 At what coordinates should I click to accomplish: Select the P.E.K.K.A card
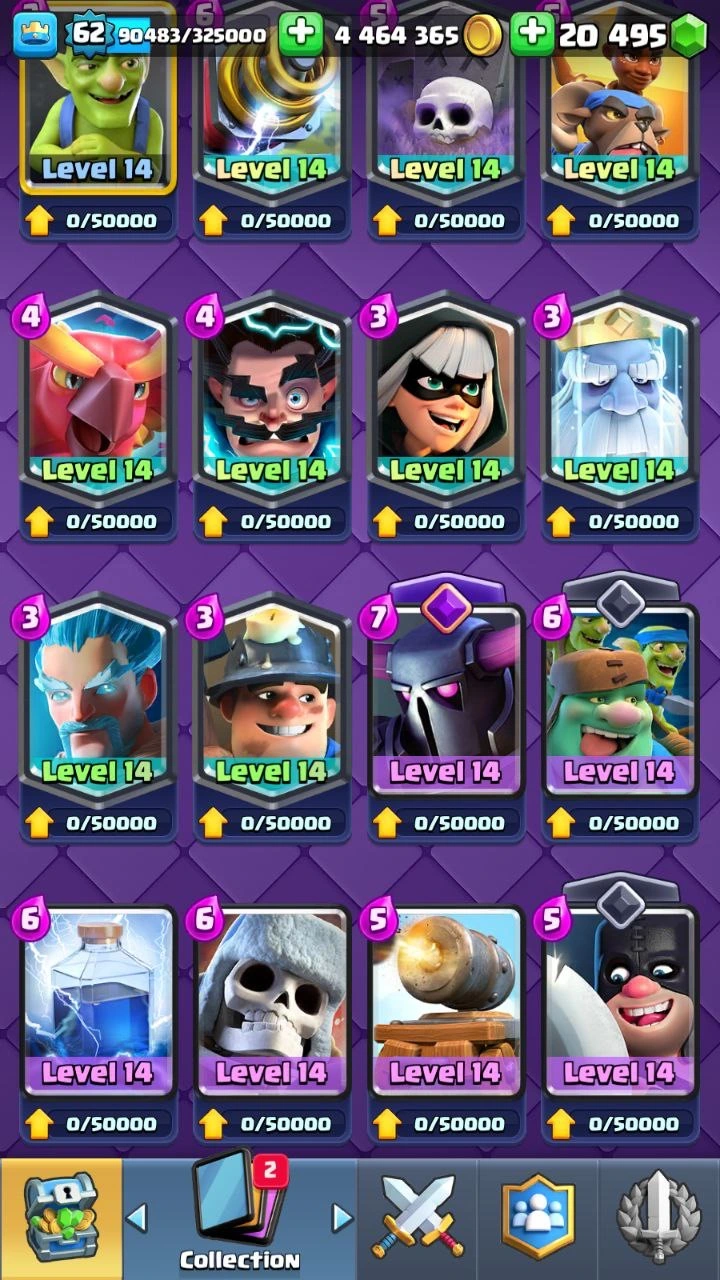(x=445, y=700)
